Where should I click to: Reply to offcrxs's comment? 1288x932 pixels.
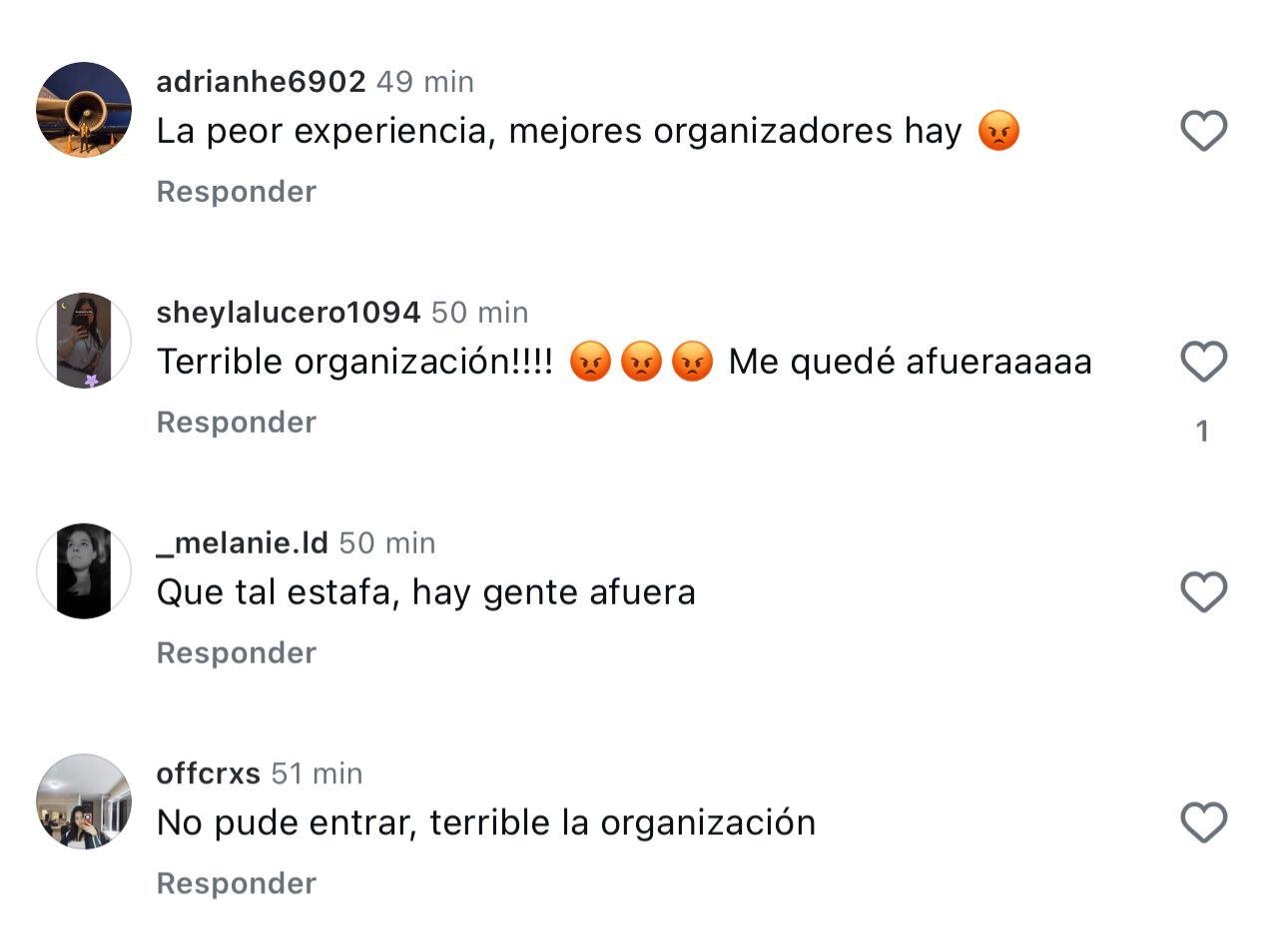(x=237, y=884)
